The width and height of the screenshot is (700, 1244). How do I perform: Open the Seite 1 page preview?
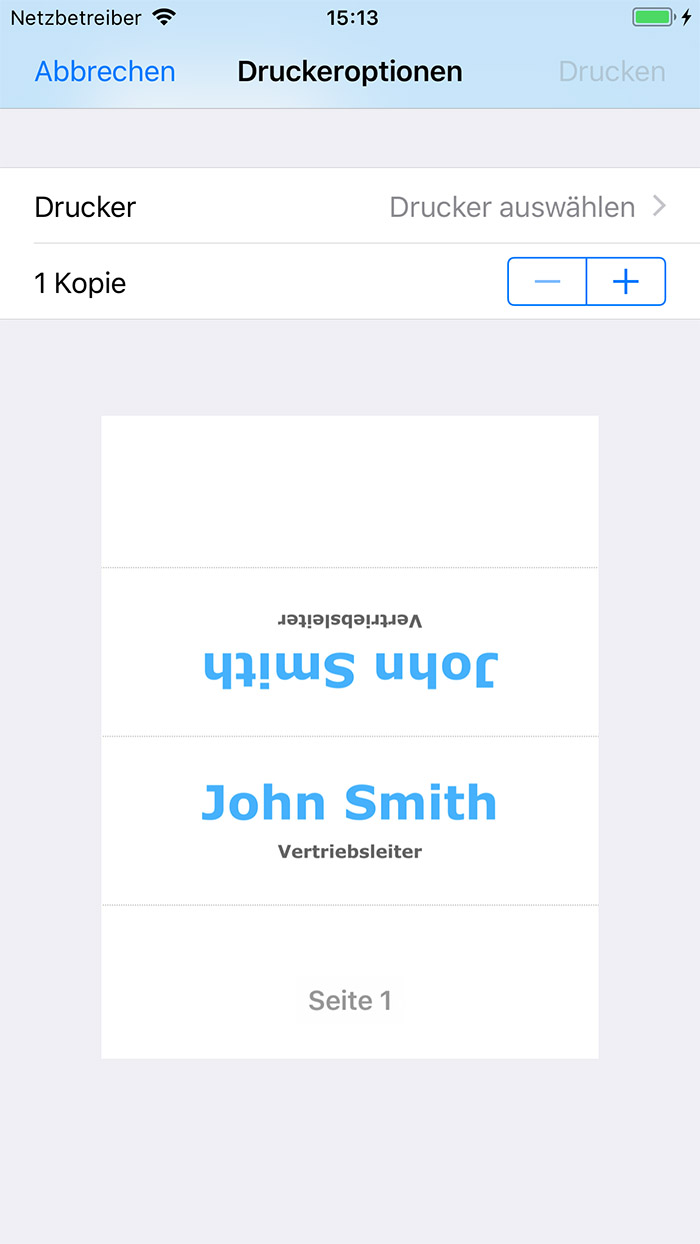(350, 737)
